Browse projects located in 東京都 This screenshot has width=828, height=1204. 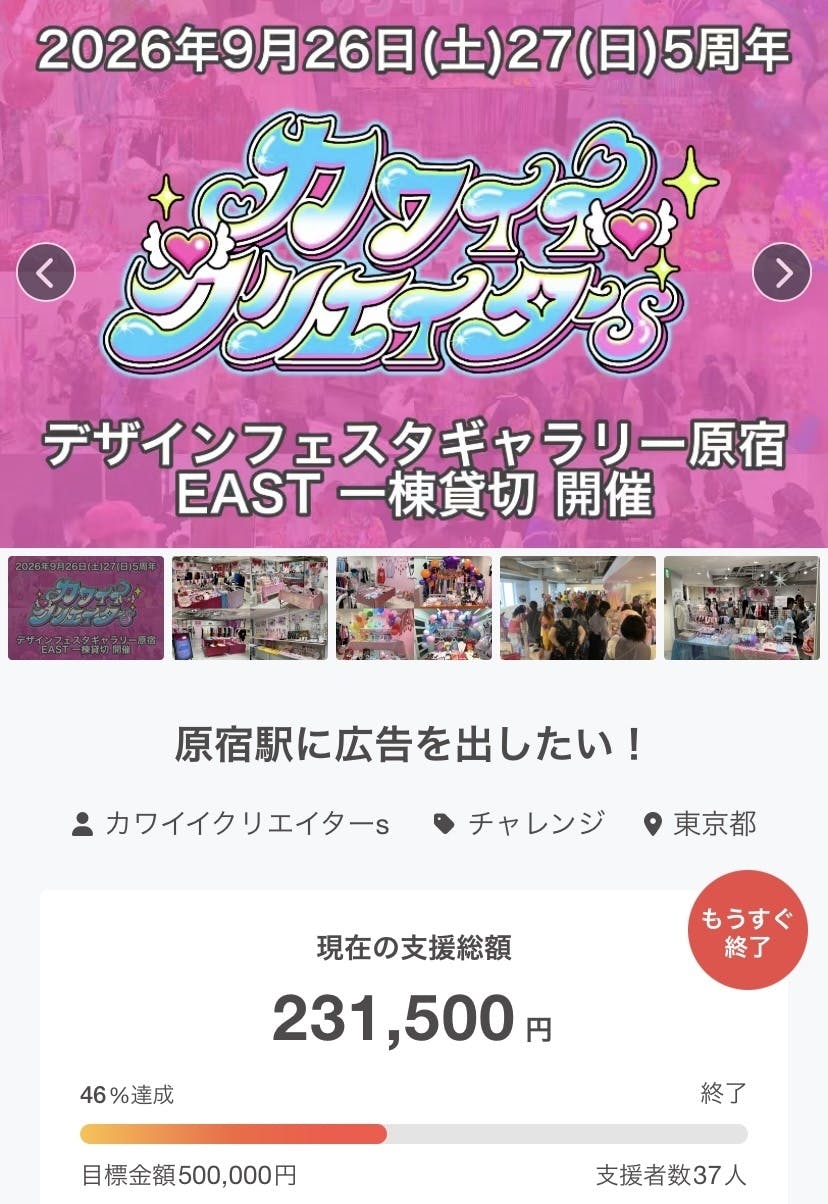[714, 824]
